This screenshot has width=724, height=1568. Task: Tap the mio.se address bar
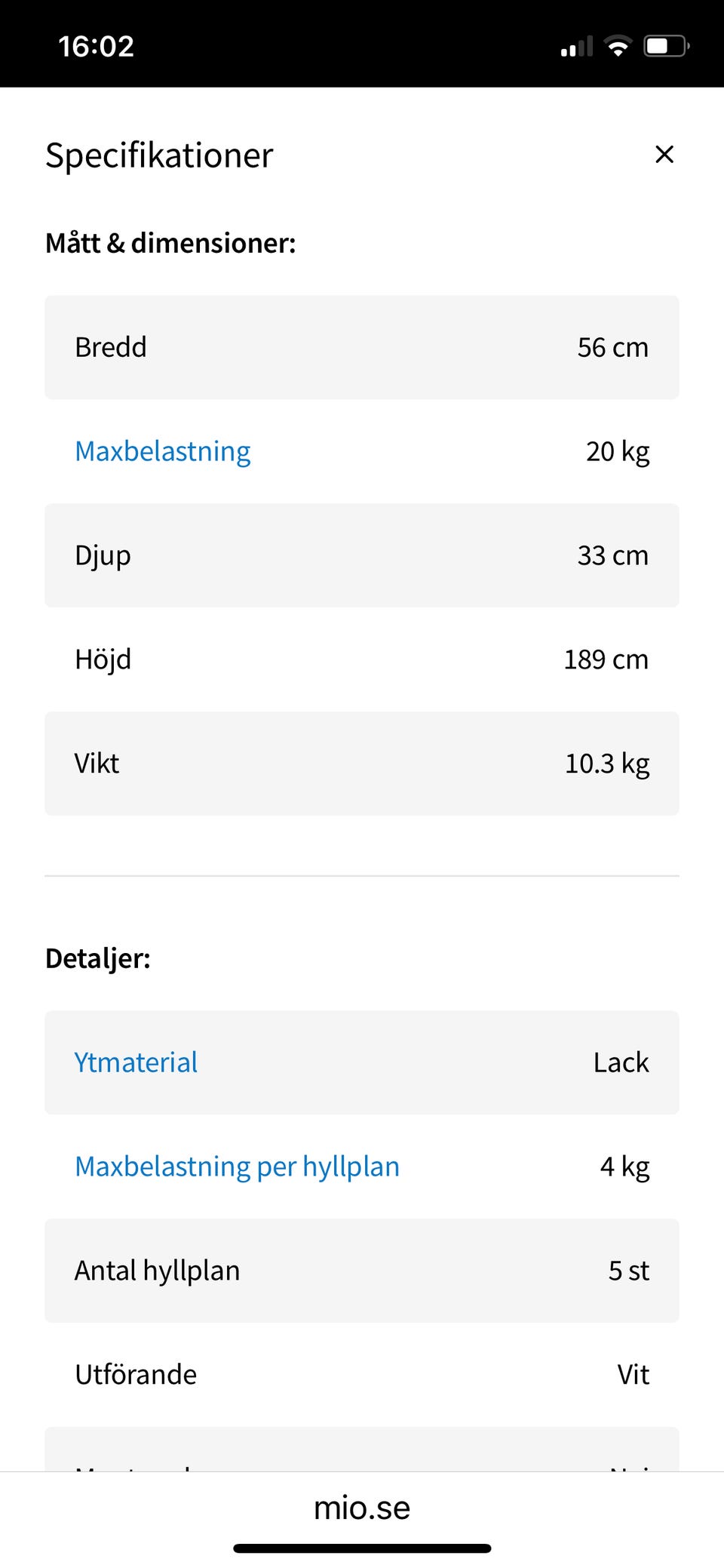(x=362, y=1508)
